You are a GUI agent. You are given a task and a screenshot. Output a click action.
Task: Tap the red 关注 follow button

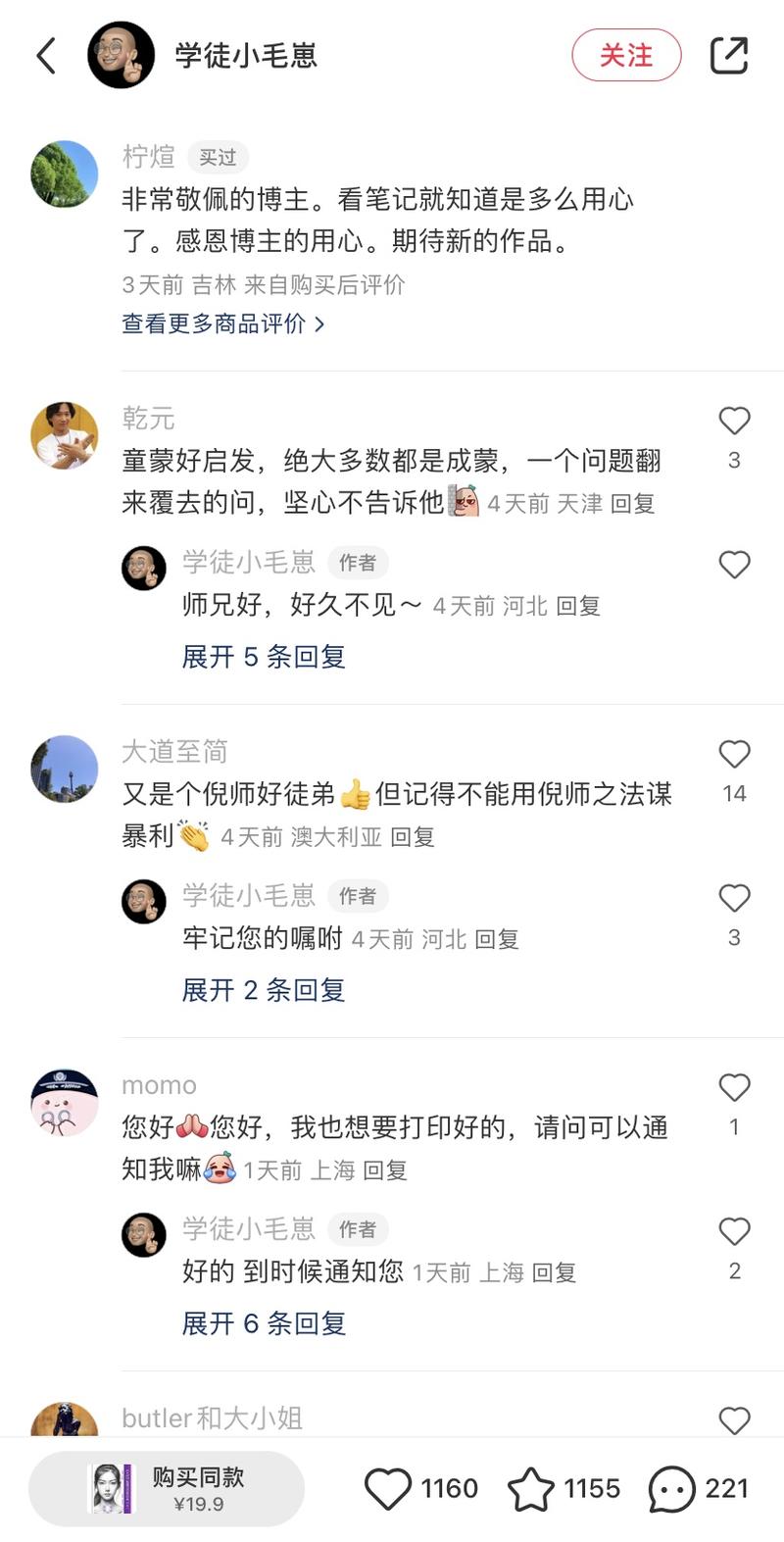point(626,56)
